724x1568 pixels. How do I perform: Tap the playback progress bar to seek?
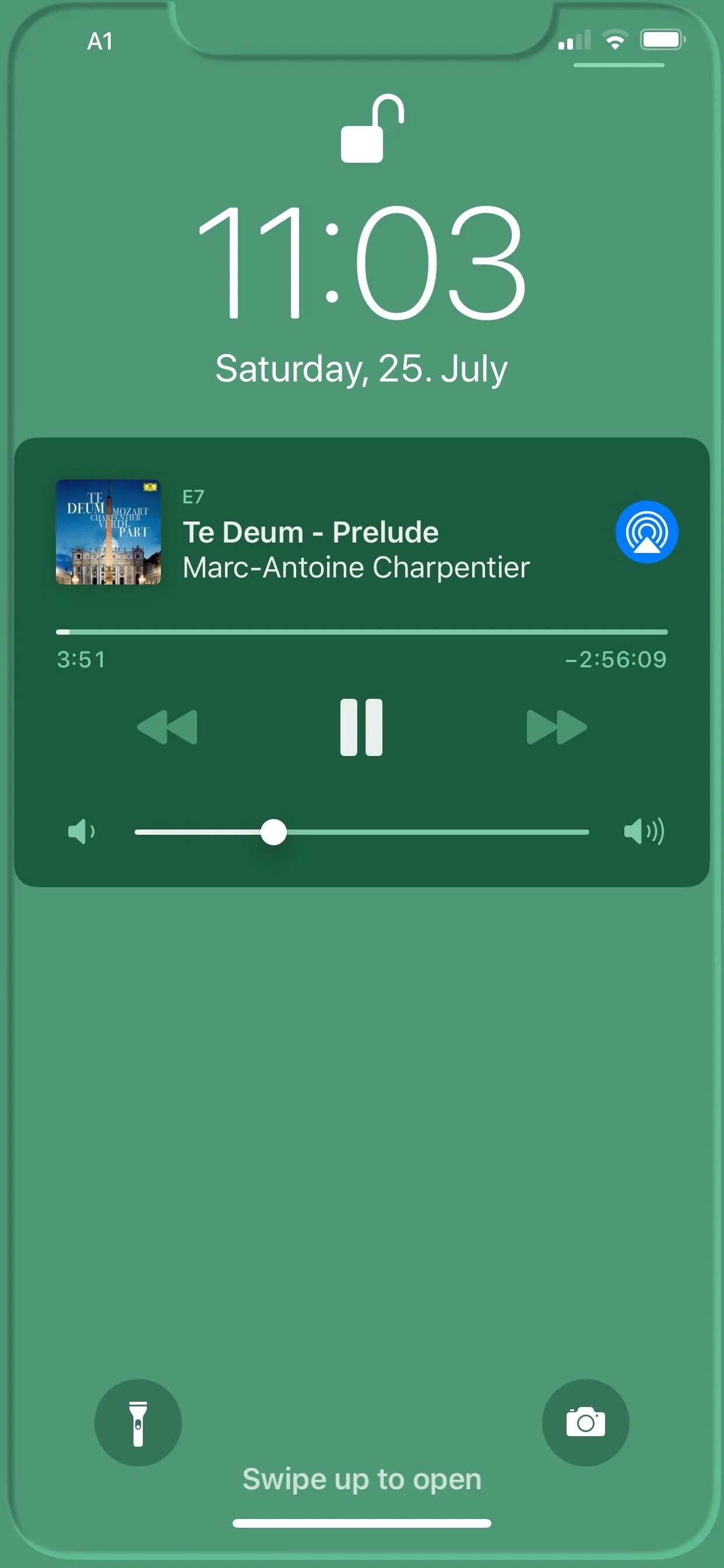(x=361, y=632)
